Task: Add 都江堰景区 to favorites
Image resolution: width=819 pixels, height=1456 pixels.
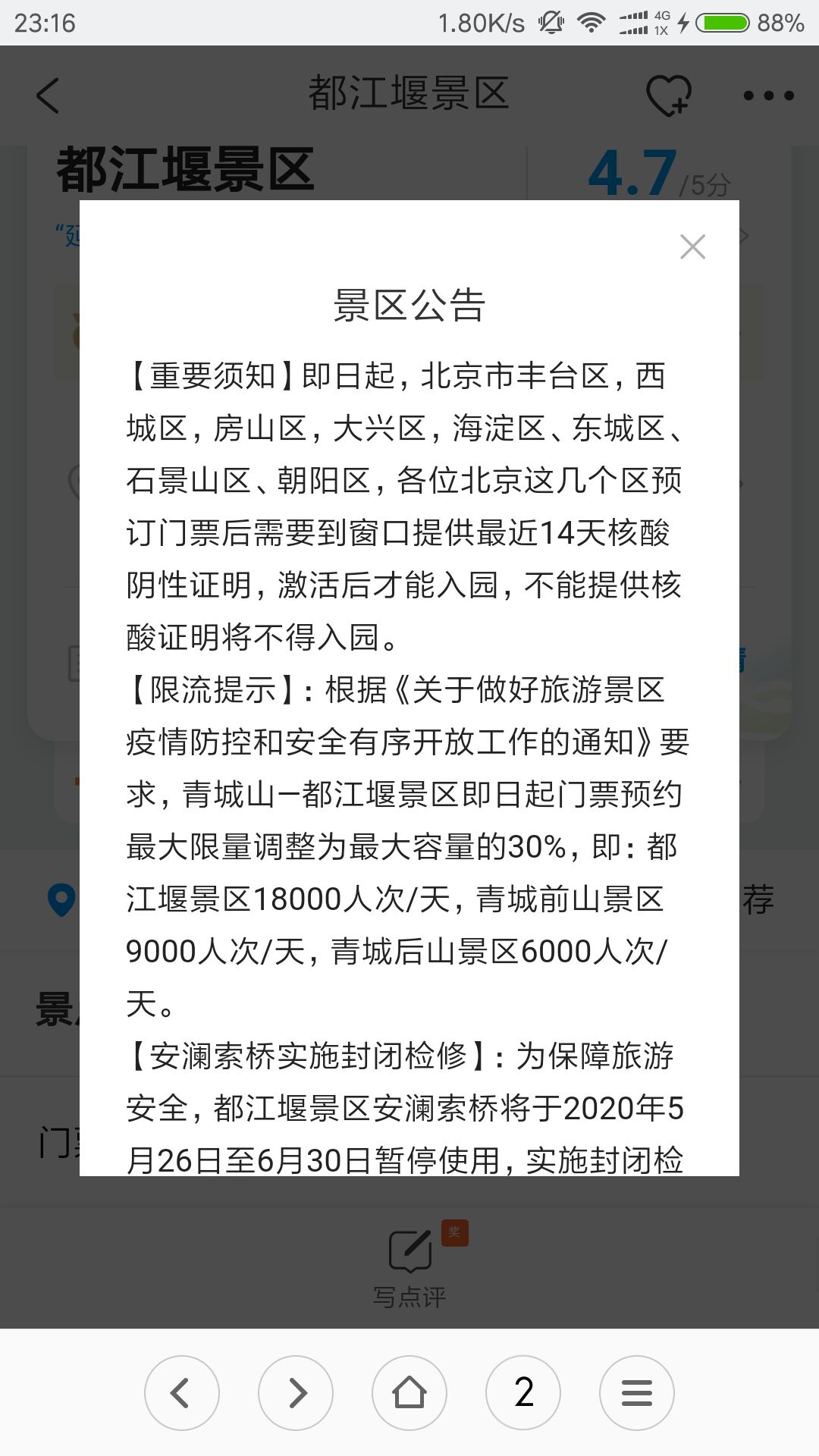Action: tap(668, 96)
